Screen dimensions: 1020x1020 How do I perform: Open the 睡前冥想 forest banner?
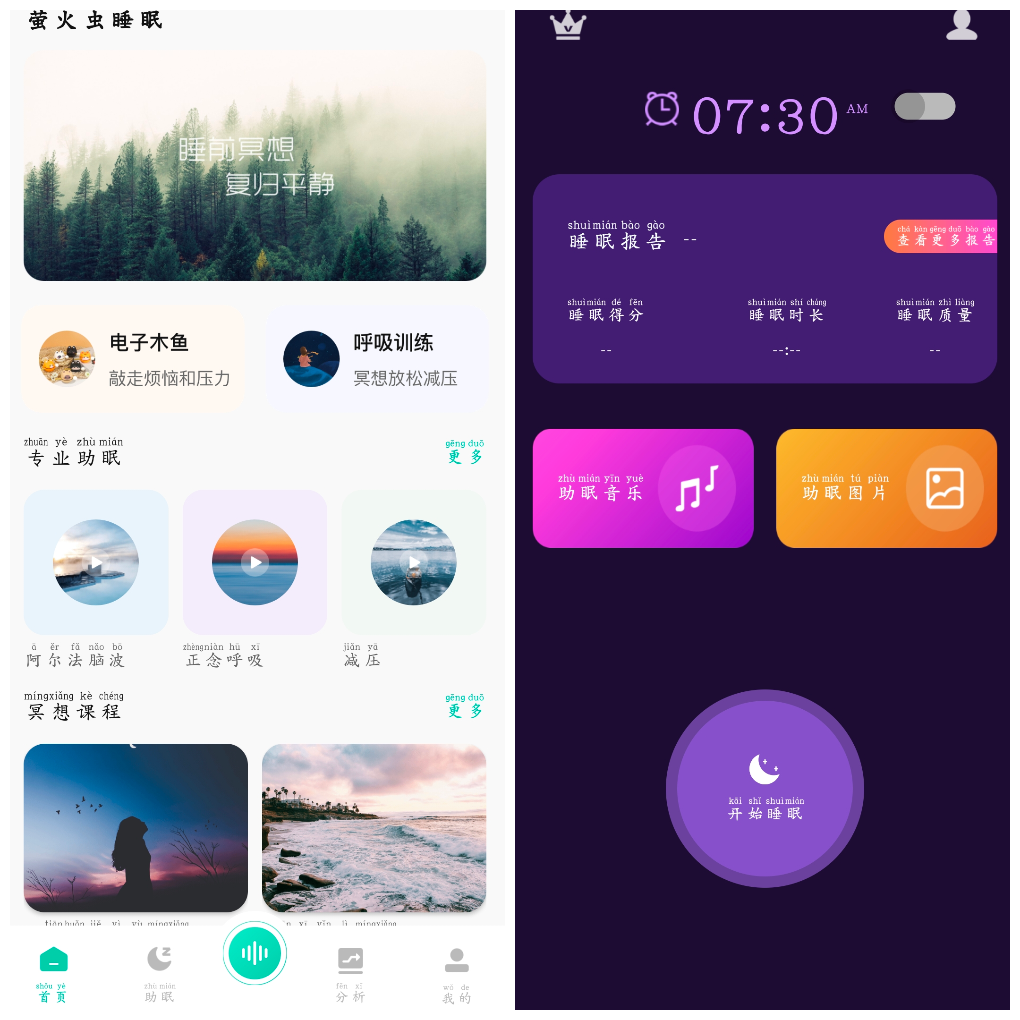[255, 166]
